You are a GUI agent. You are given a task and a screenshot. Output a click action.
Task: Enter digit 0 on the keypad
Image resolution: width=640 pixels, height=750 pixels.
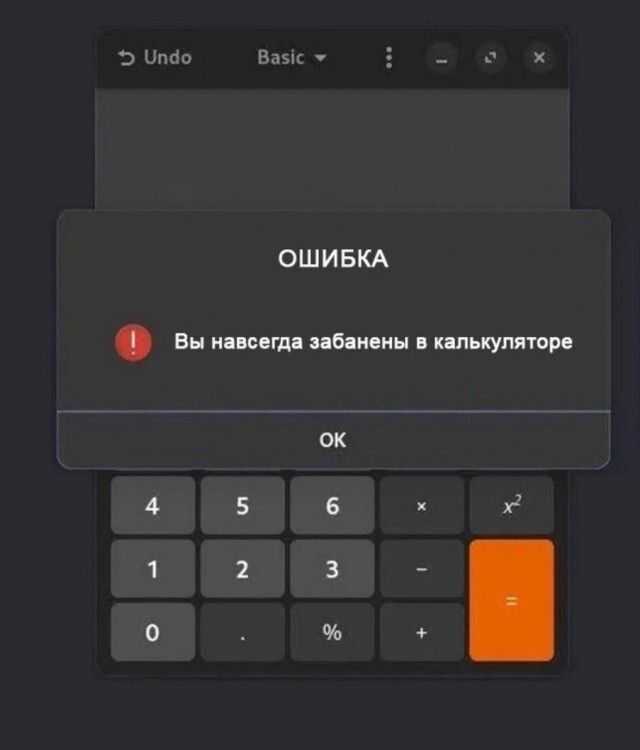pos(153,632)
